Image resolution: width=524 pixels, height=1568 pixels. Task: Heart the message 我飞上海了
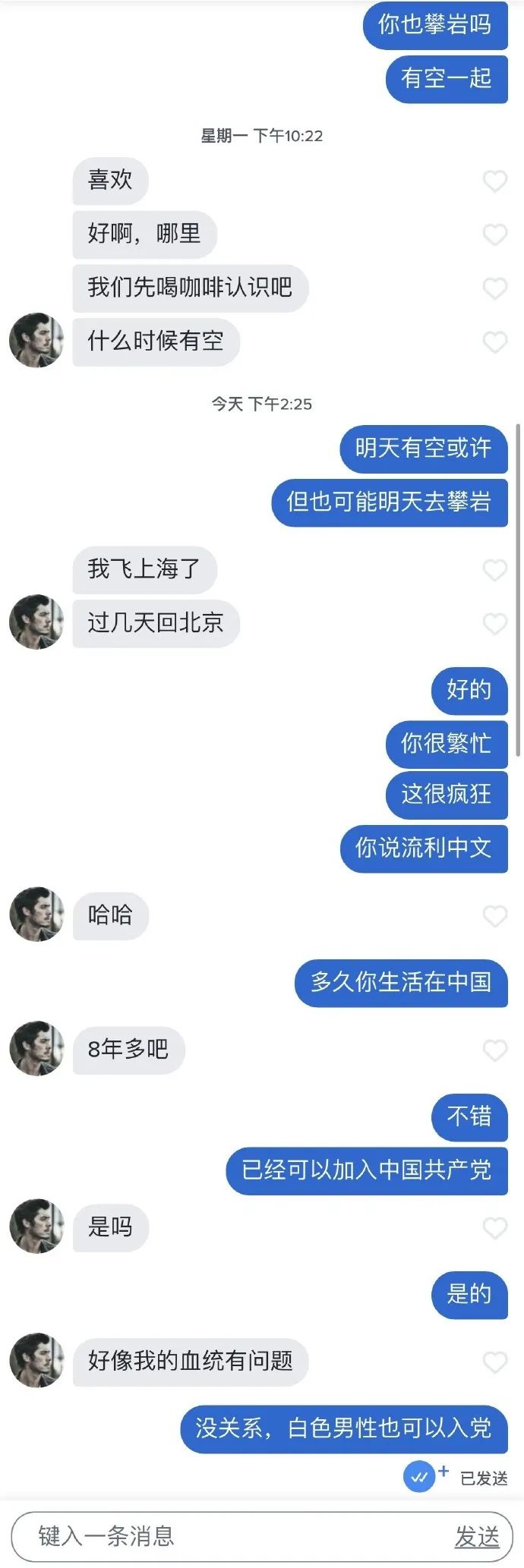pos(494,570)
